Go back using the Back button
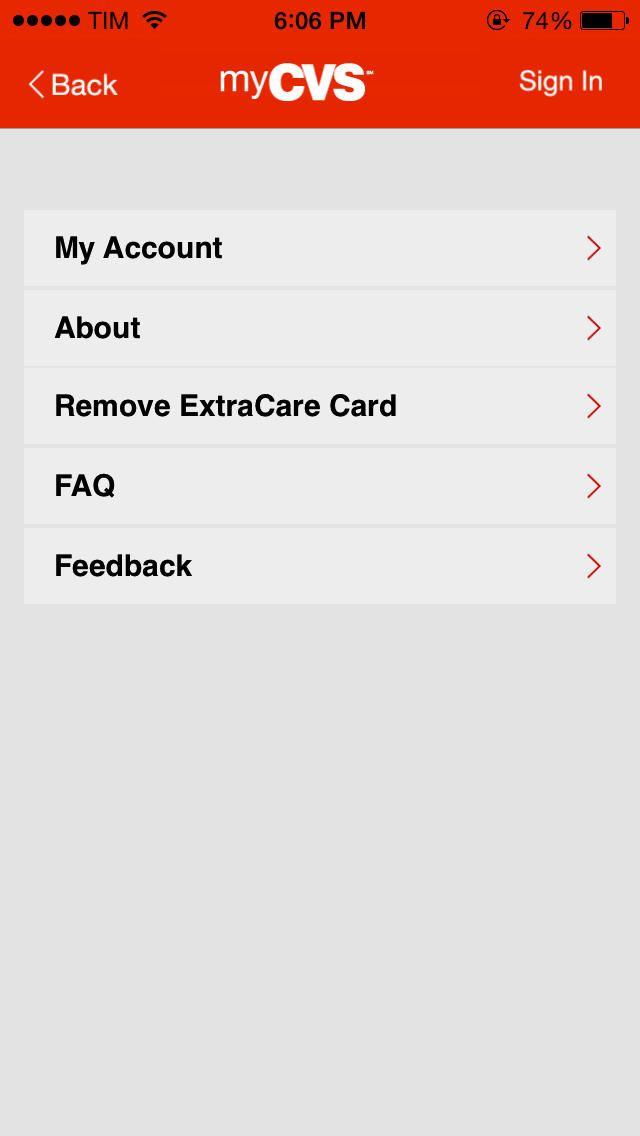 pyautogui.click(x=72, y=85)
